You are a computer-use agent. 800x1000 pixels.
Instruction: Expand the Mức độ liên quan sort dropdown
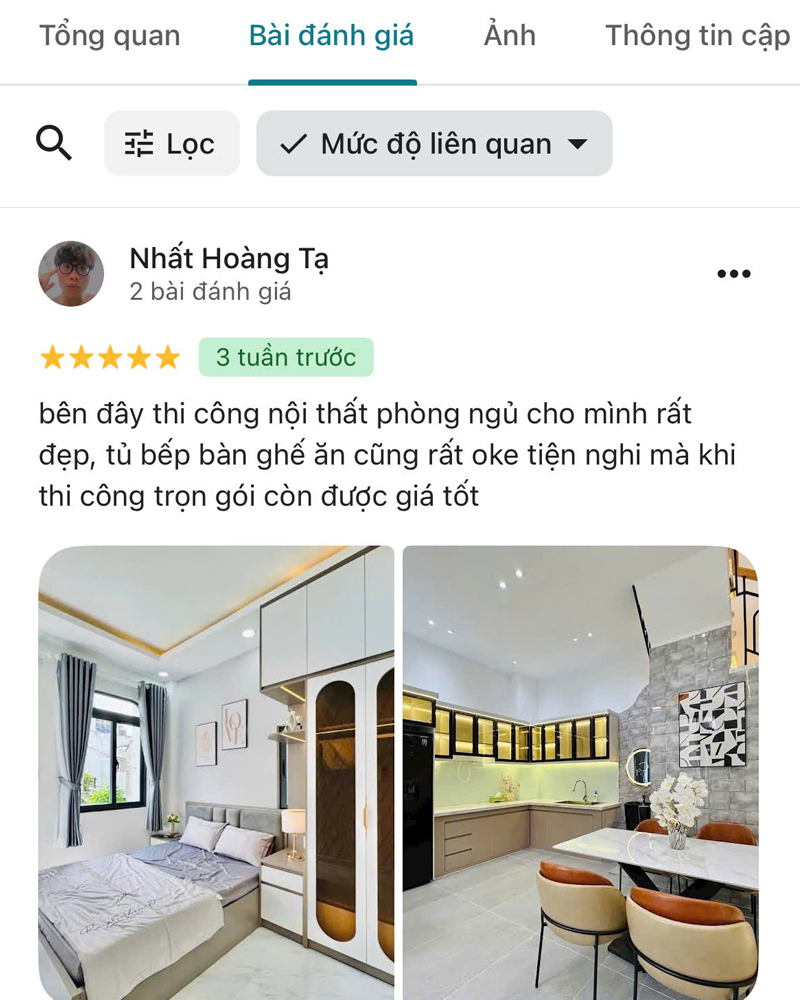(434, 144)
